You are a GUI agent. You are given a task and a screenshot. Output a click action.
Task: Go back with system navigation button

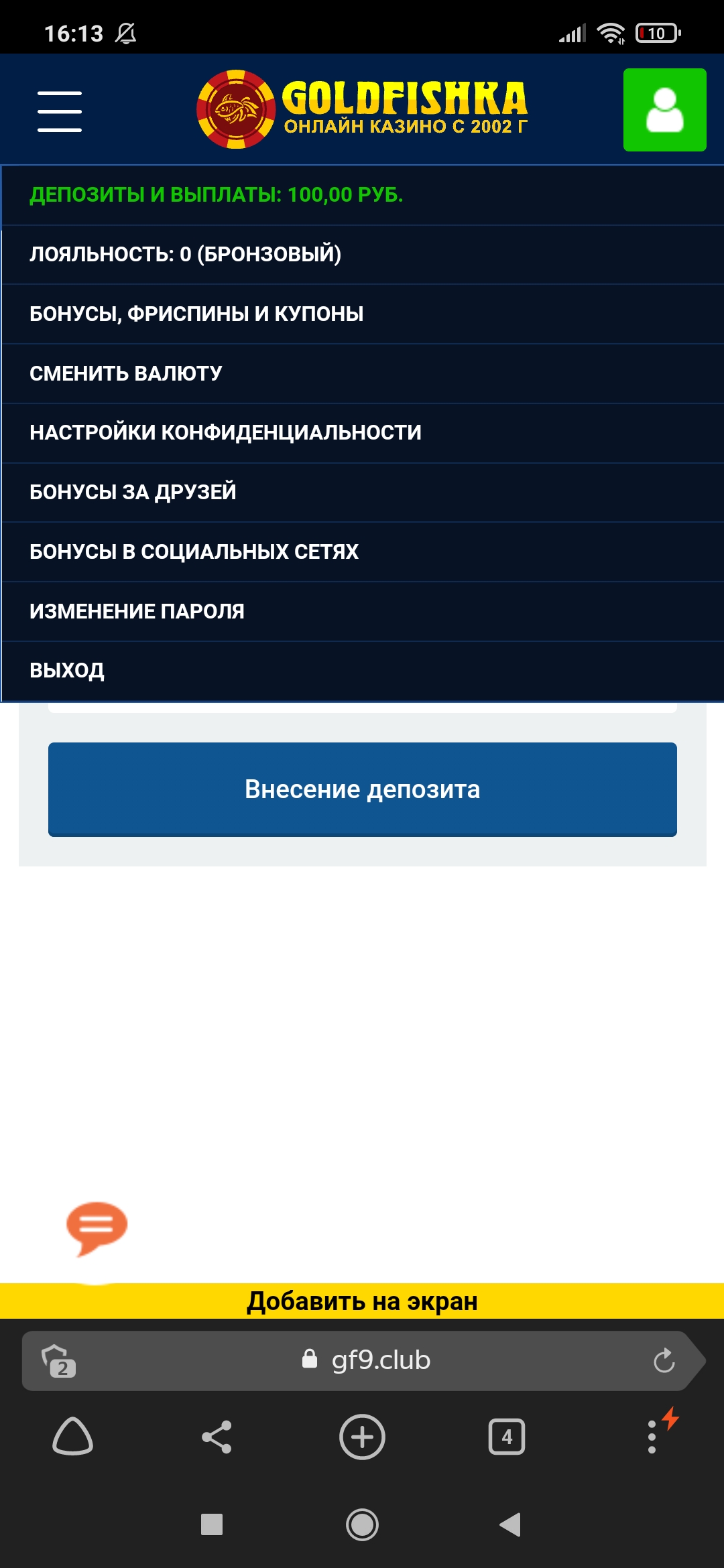pos(510,1524)
